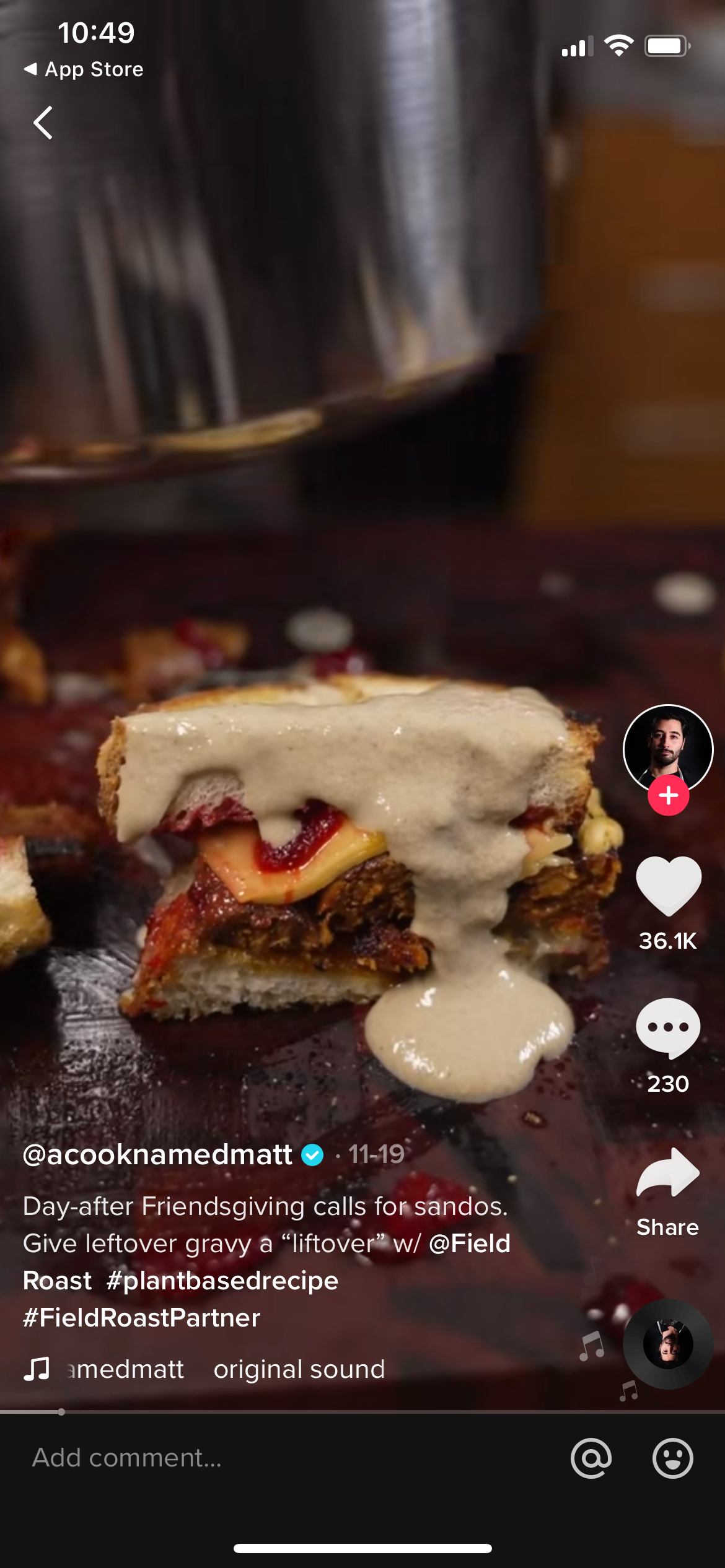Open the @Field Roast mention

(266, 1261)
